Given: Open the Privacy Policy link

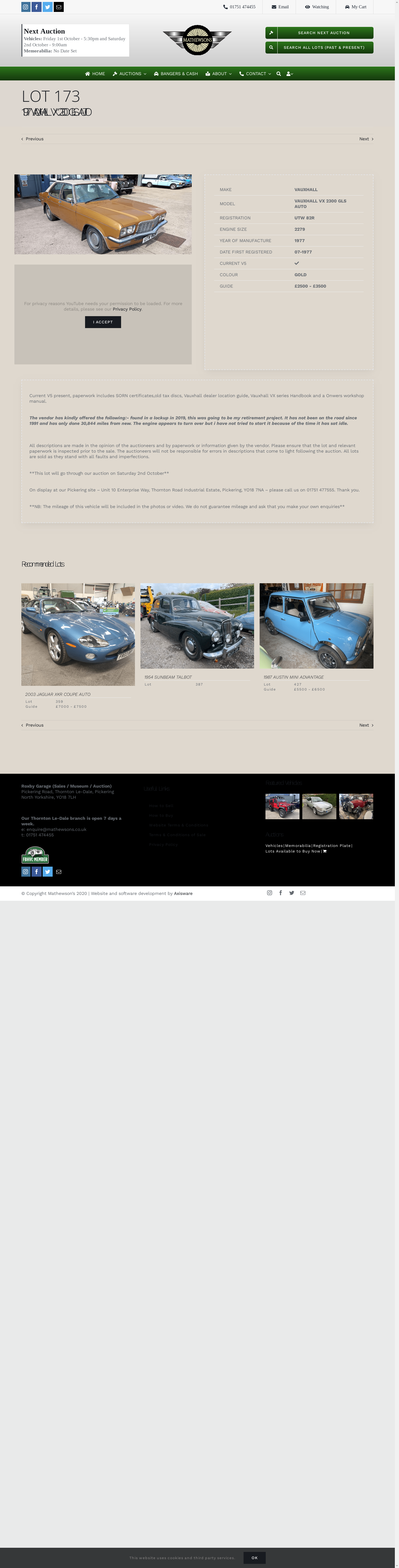Looking at the screenshot, I should coord(127,309).
